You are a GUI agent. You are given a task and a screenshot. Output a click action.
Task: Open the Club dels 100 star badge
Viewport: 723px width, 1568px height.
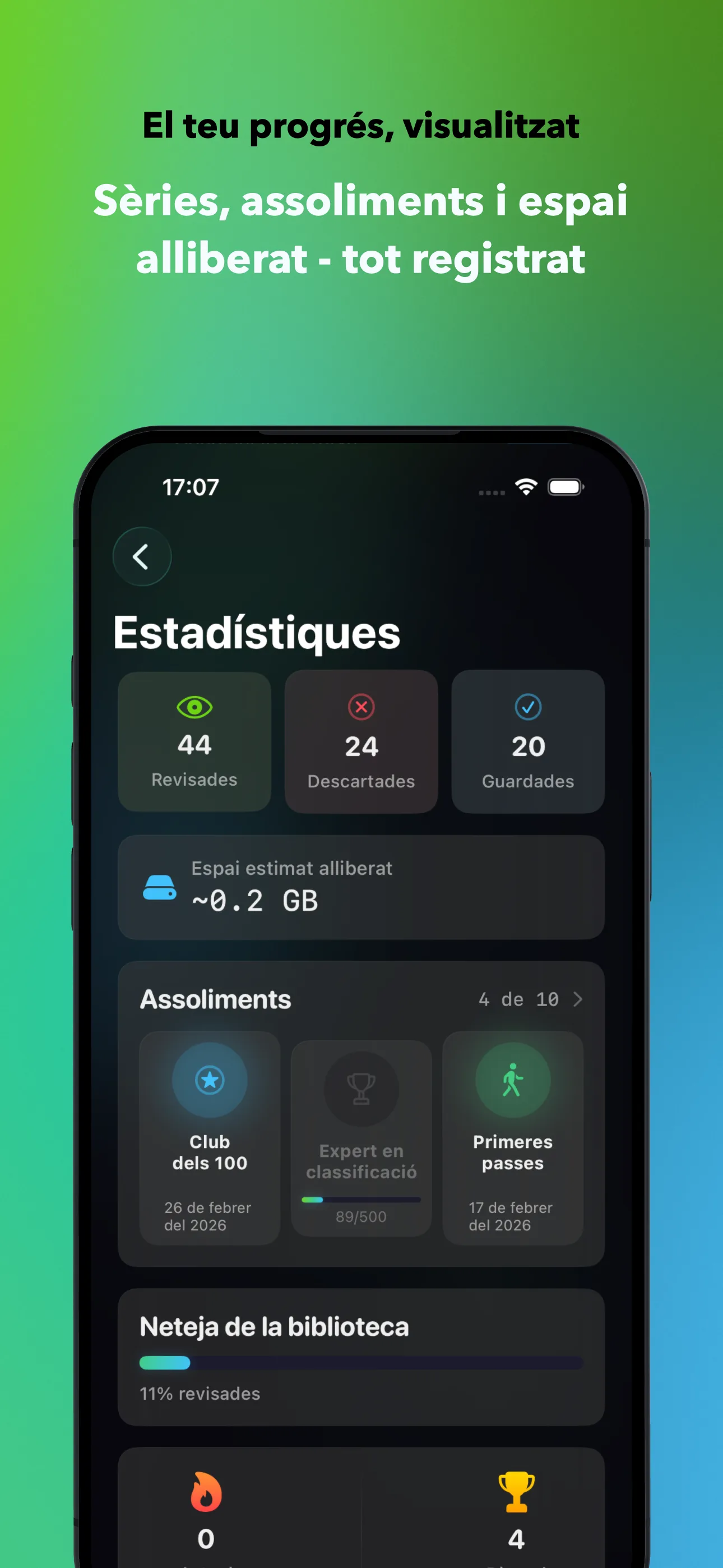(210, 1081)
